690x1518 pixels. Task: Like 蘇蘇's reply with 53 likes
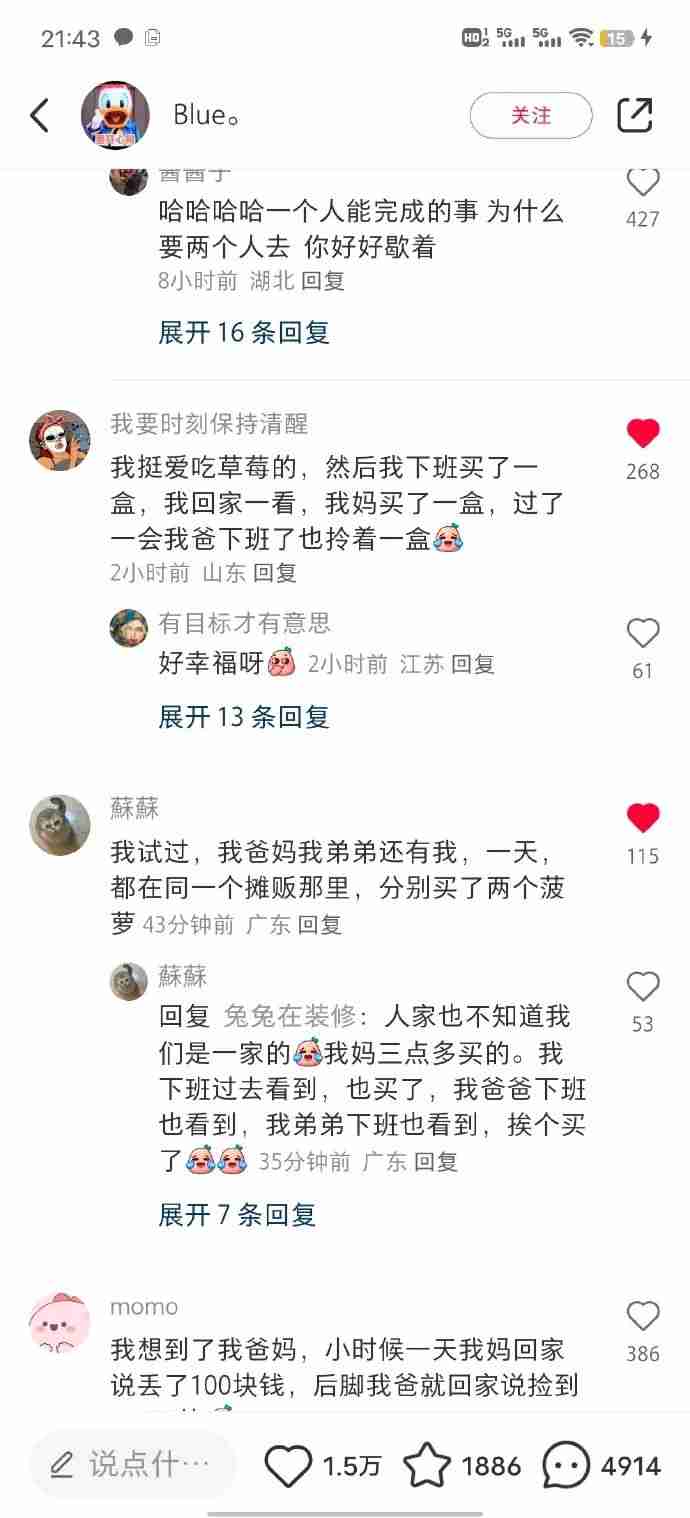[x=642, y=987]
